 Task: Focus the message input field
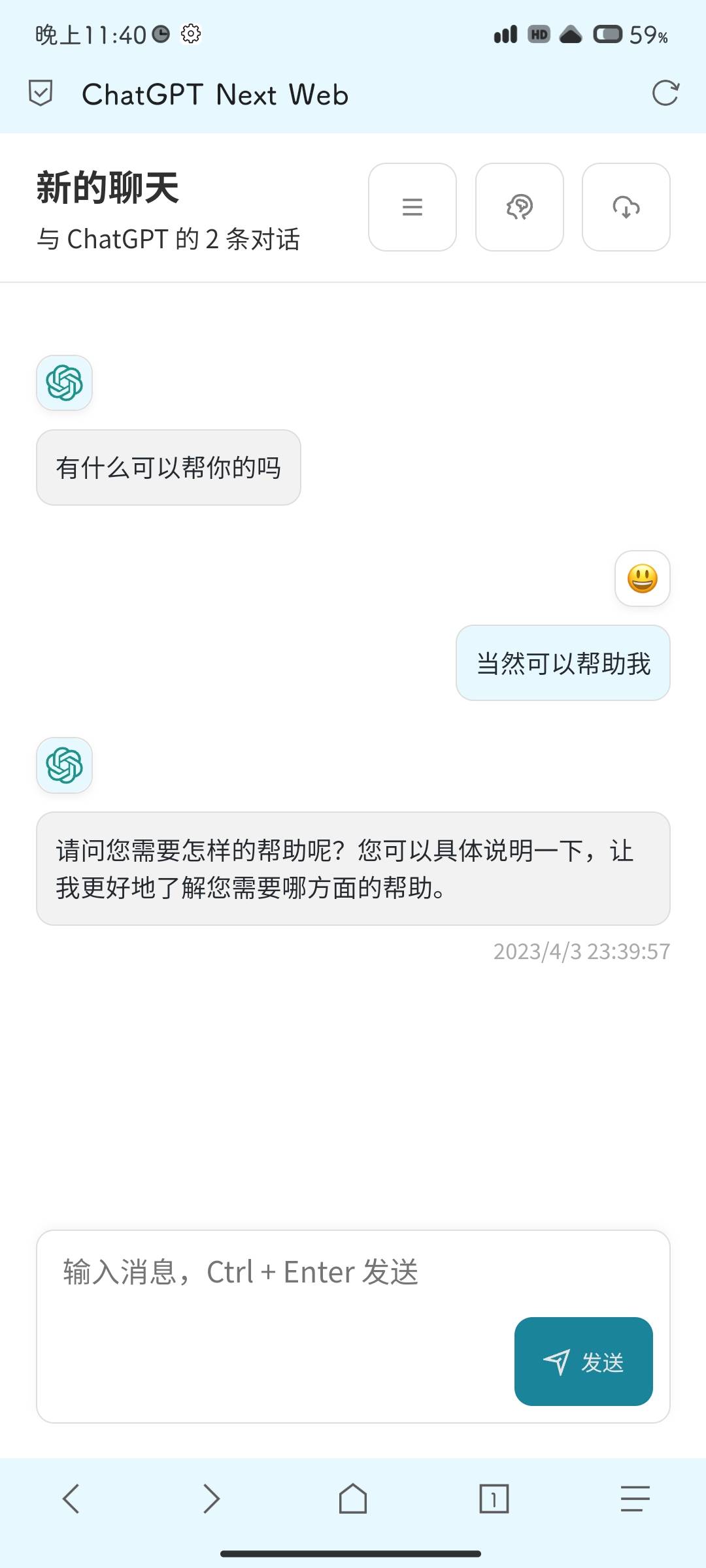tap(353, 1326)
